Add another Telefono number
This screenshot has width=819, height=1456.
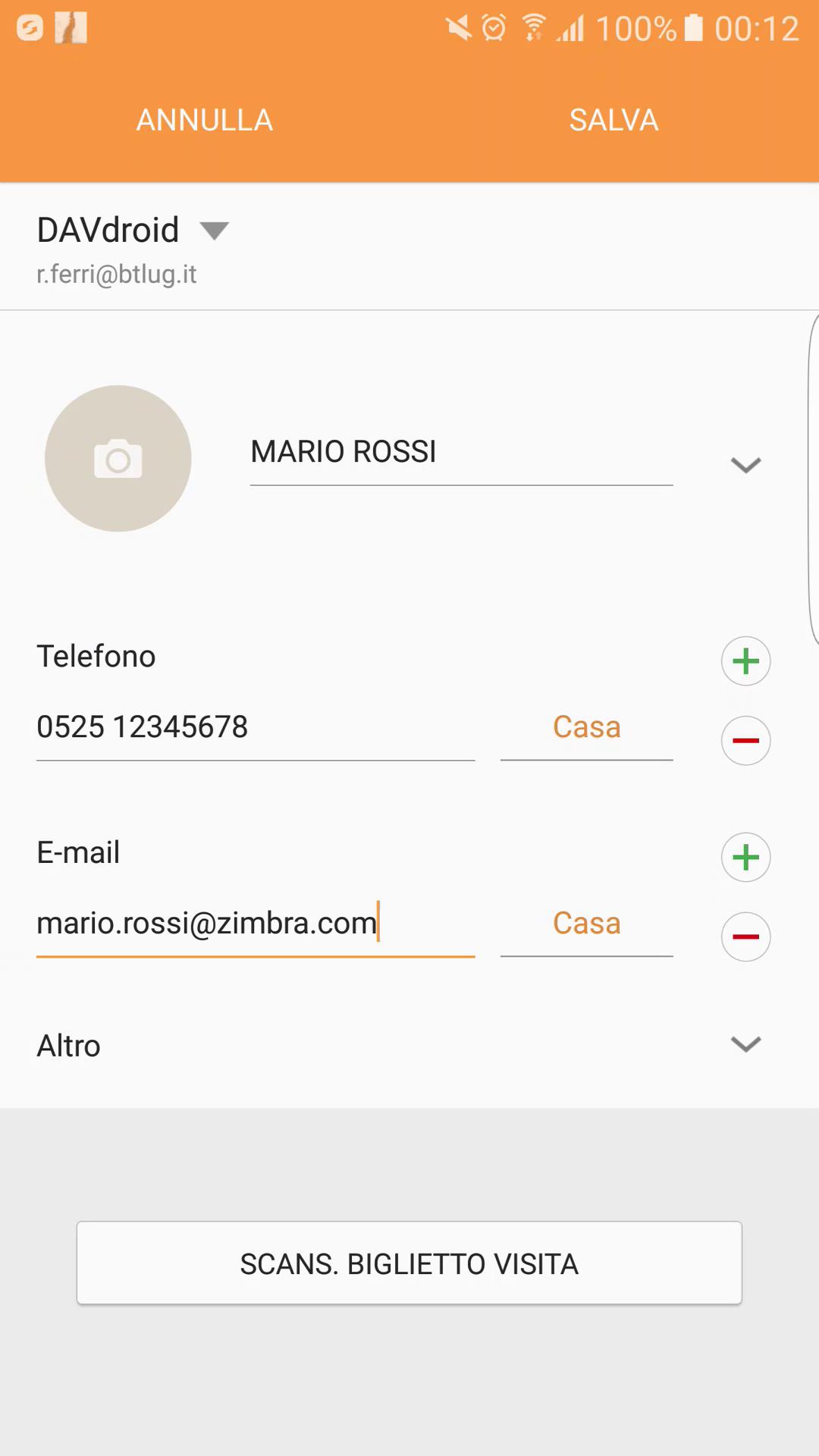point(745,661)
